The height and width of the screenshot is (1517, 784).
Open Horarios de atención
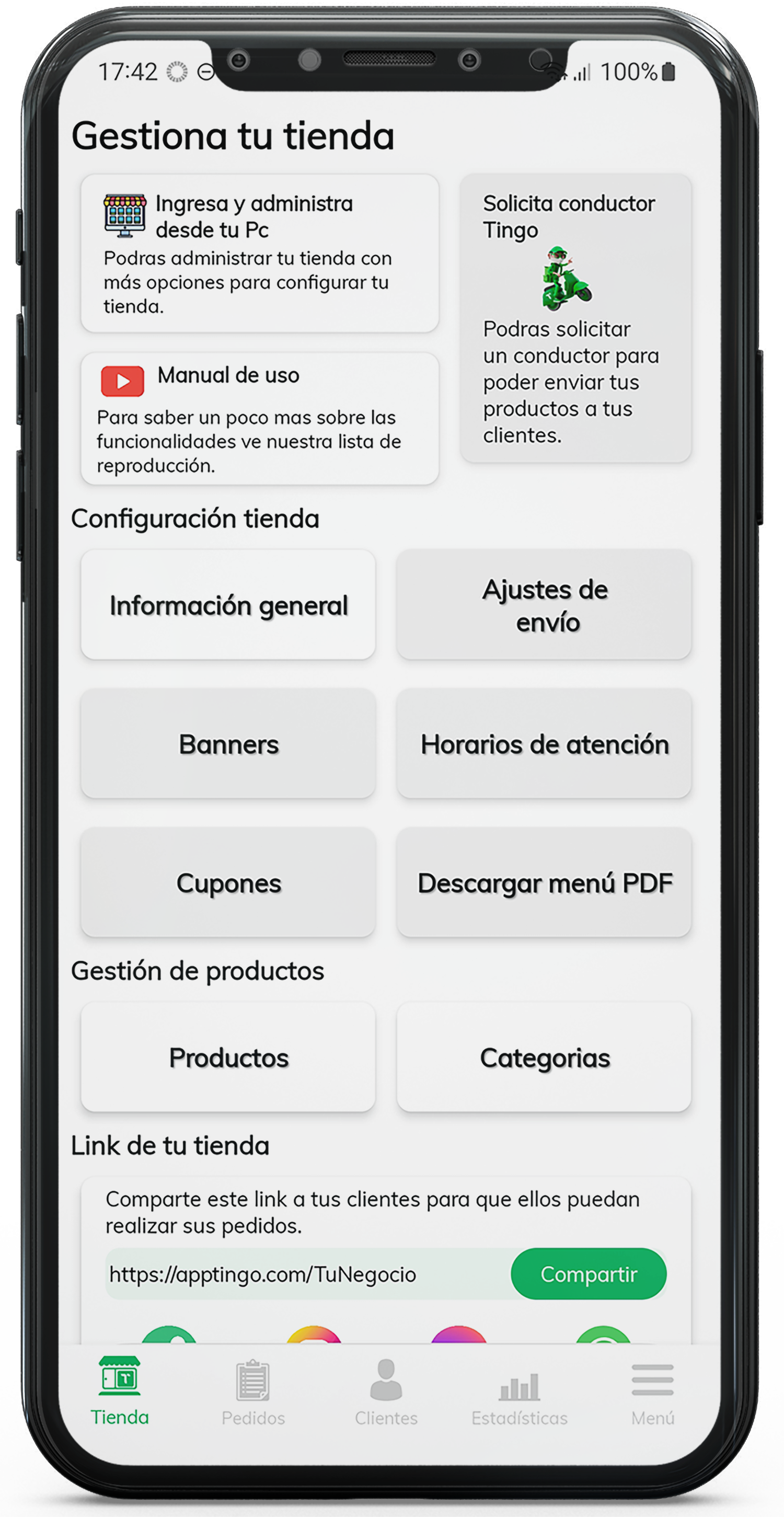(544, 744)
